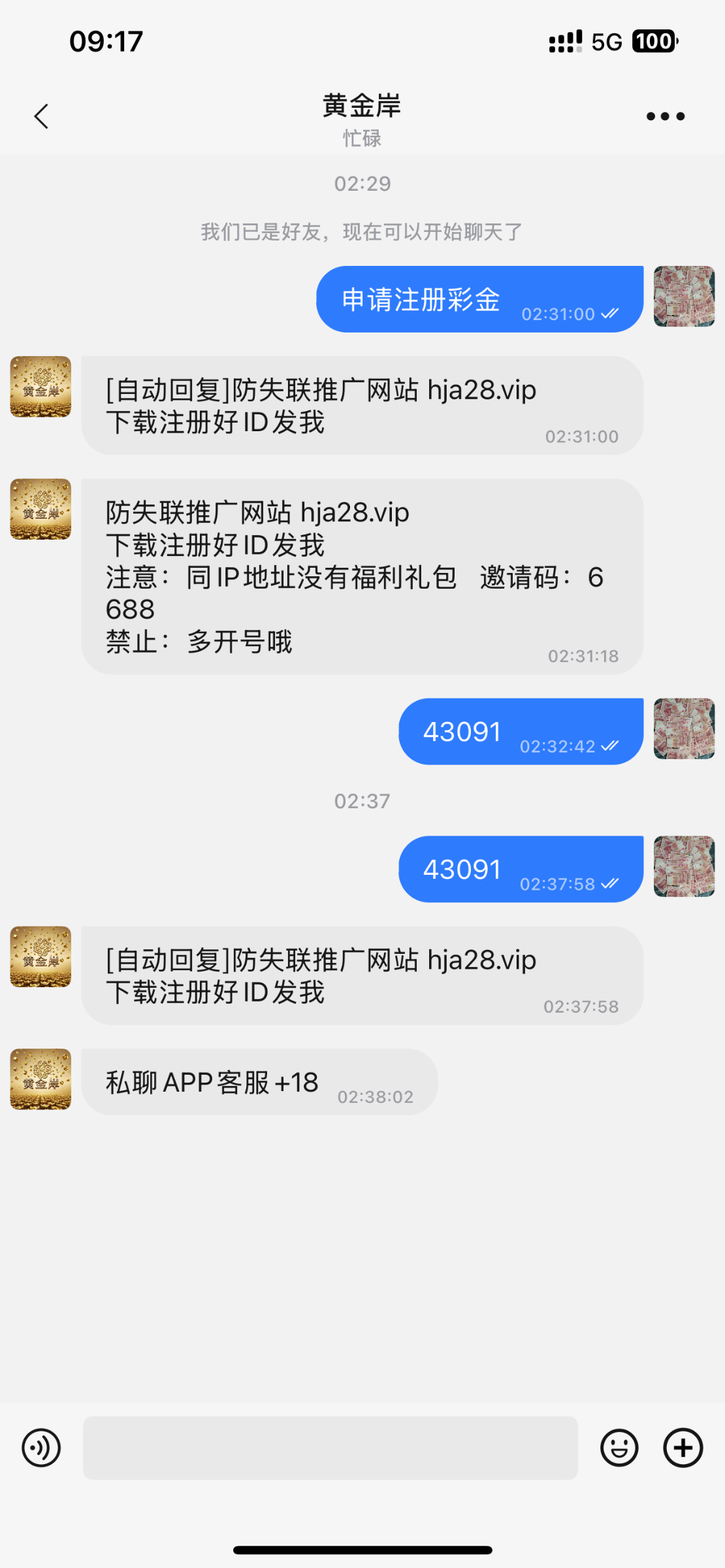Screen dimensions: 725x1568
Task: Tap your own money-photo avatar
Action: 683,299
